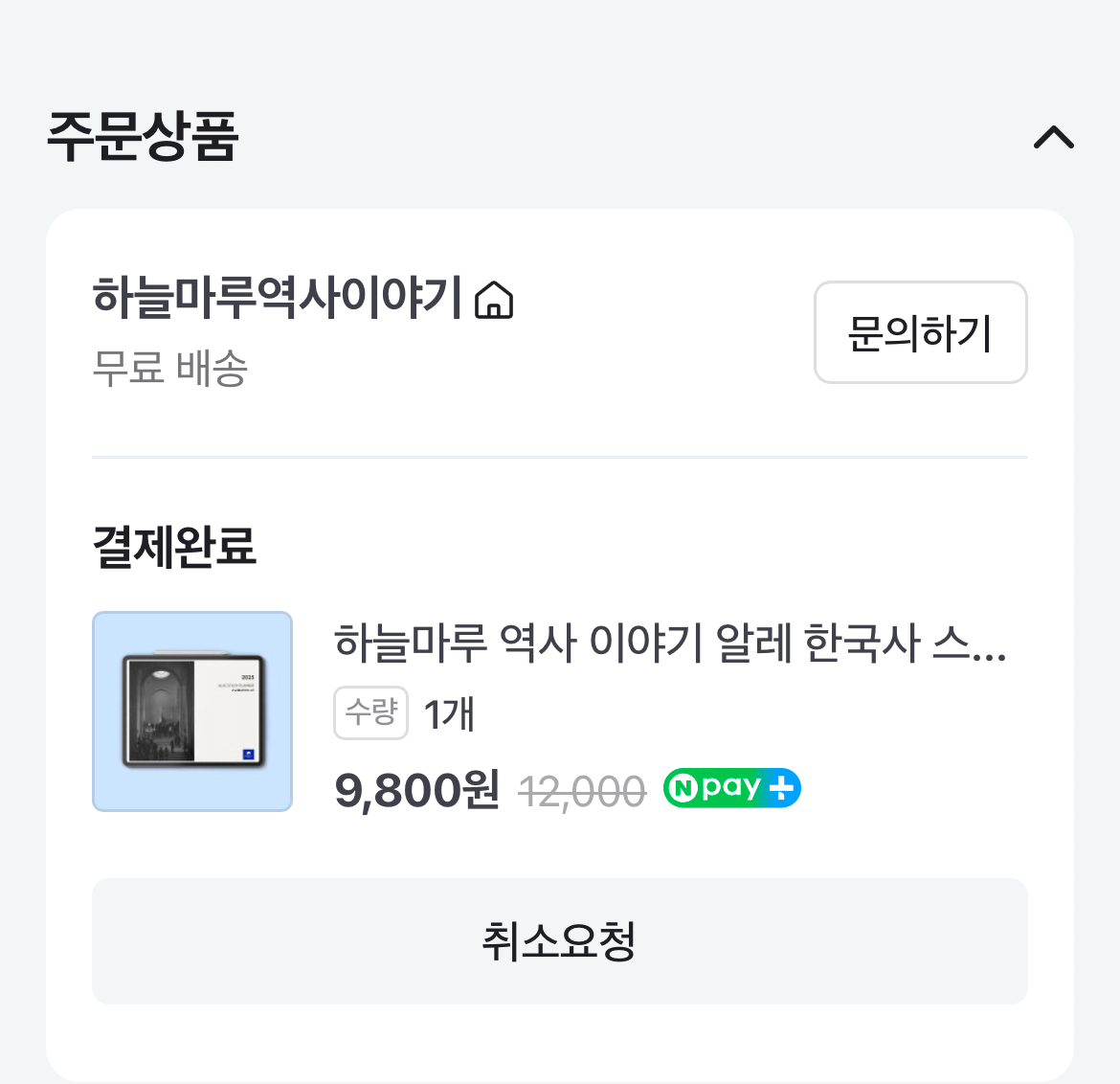The width and height of the screenshot is (1120, 1084).
Task: Open the product thumbnail image
Action: (x=192, y=711)
